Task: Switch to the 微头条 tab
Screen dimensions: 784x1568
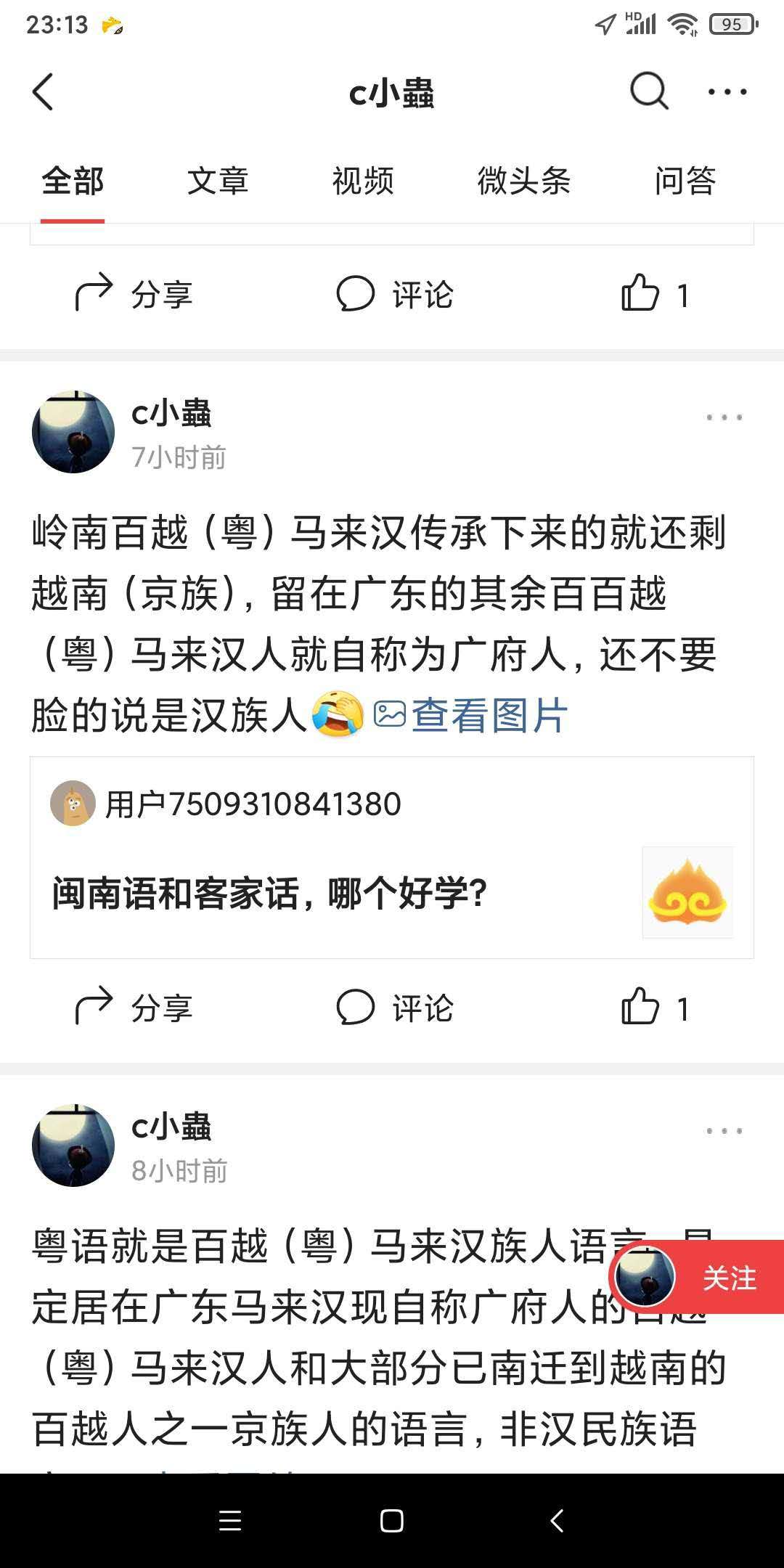Action: (523, 181)
